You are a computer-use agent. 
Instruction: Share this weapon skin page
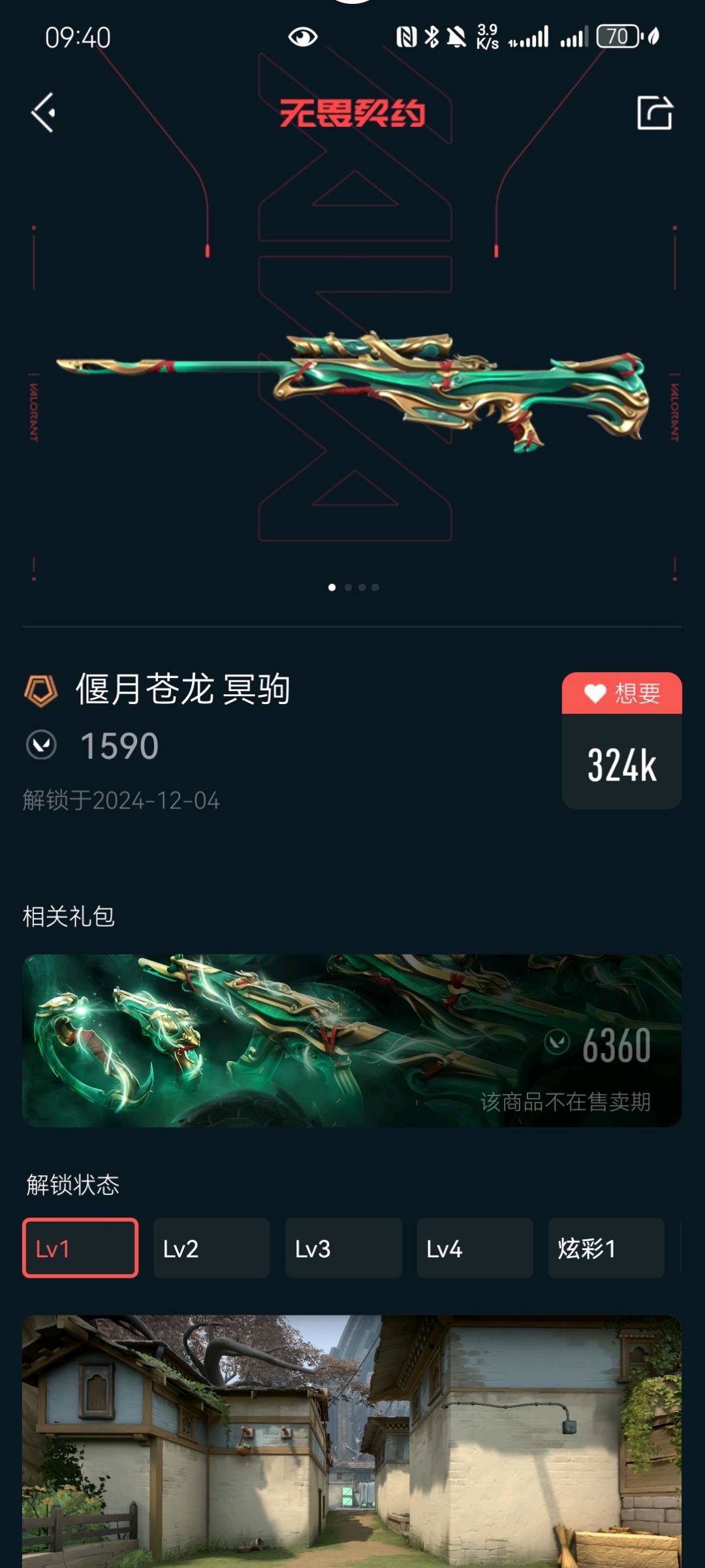654,113
